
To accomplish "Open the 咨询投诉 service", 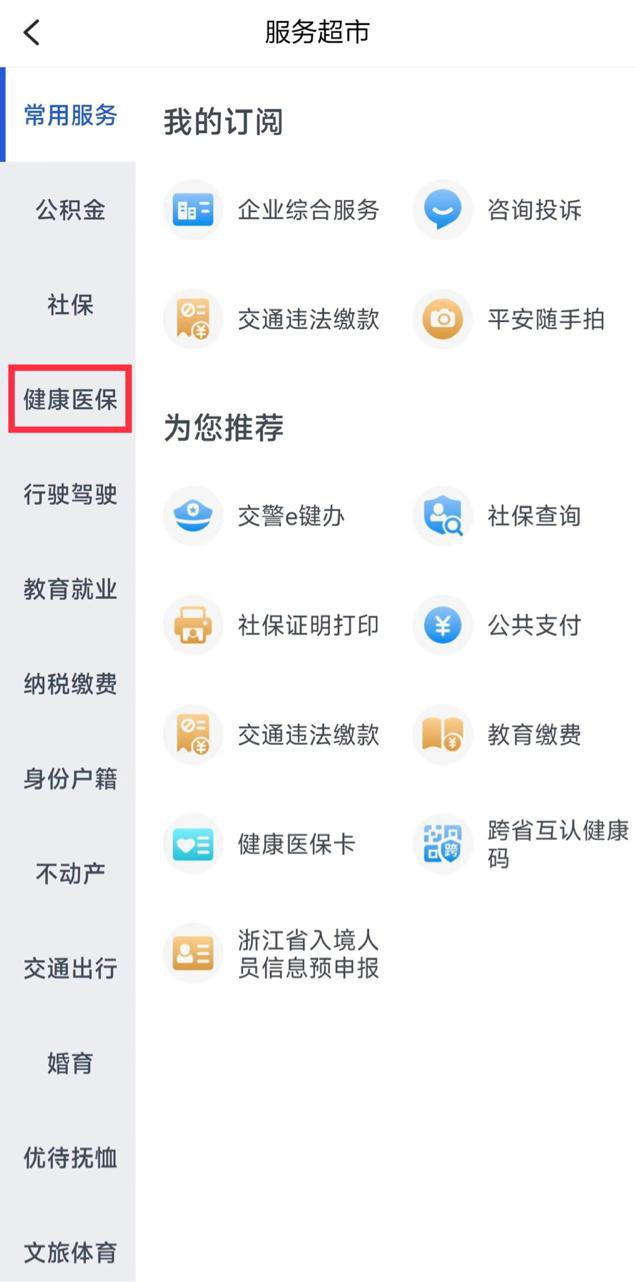I will tap(498, 210).
